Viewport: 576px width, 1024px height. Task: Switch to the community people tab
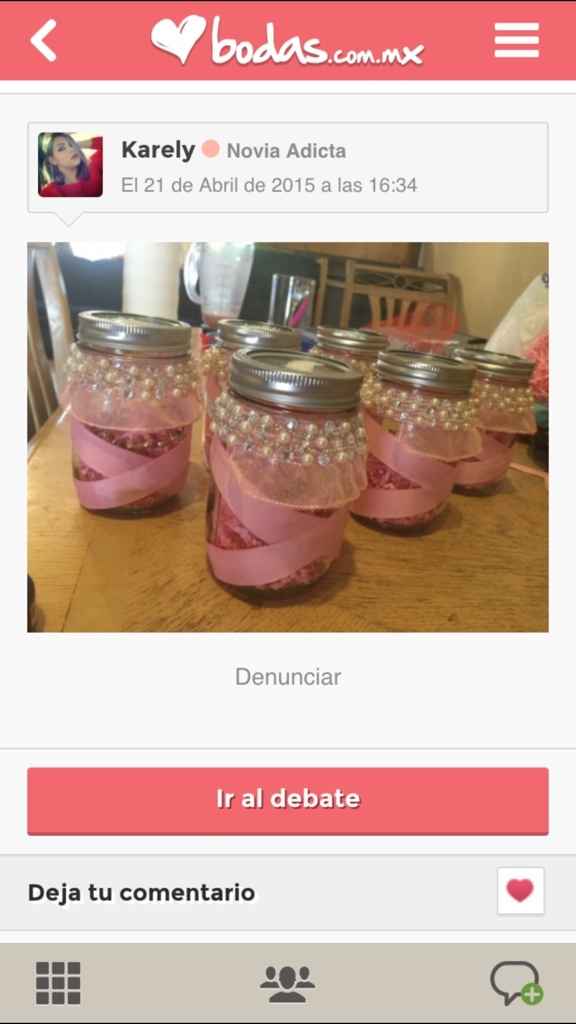click(287, 984)
